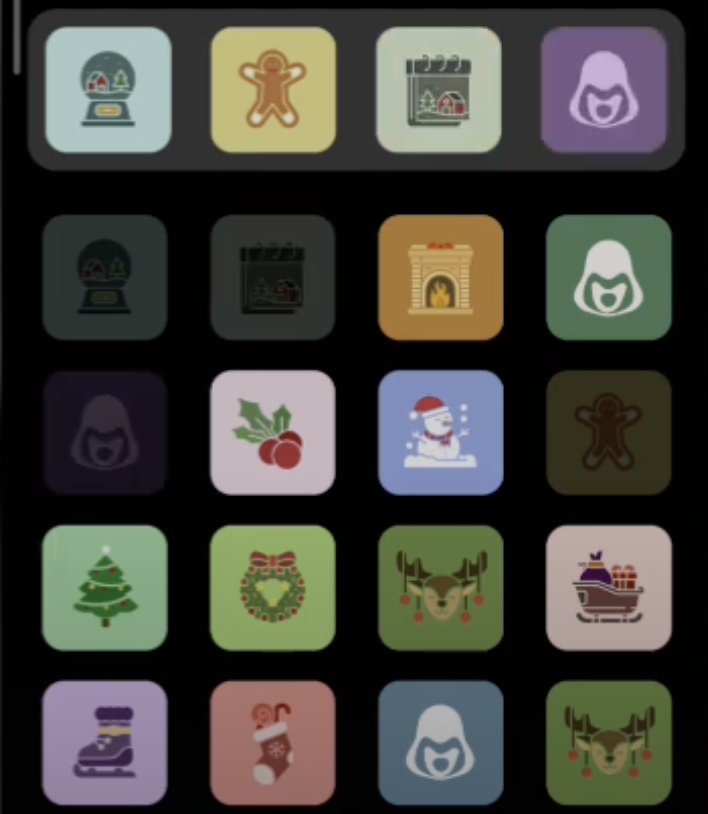Choose the sleigh with gifts icon
Viewport: 708px width, 814px height.
click(x=608, y=587)
